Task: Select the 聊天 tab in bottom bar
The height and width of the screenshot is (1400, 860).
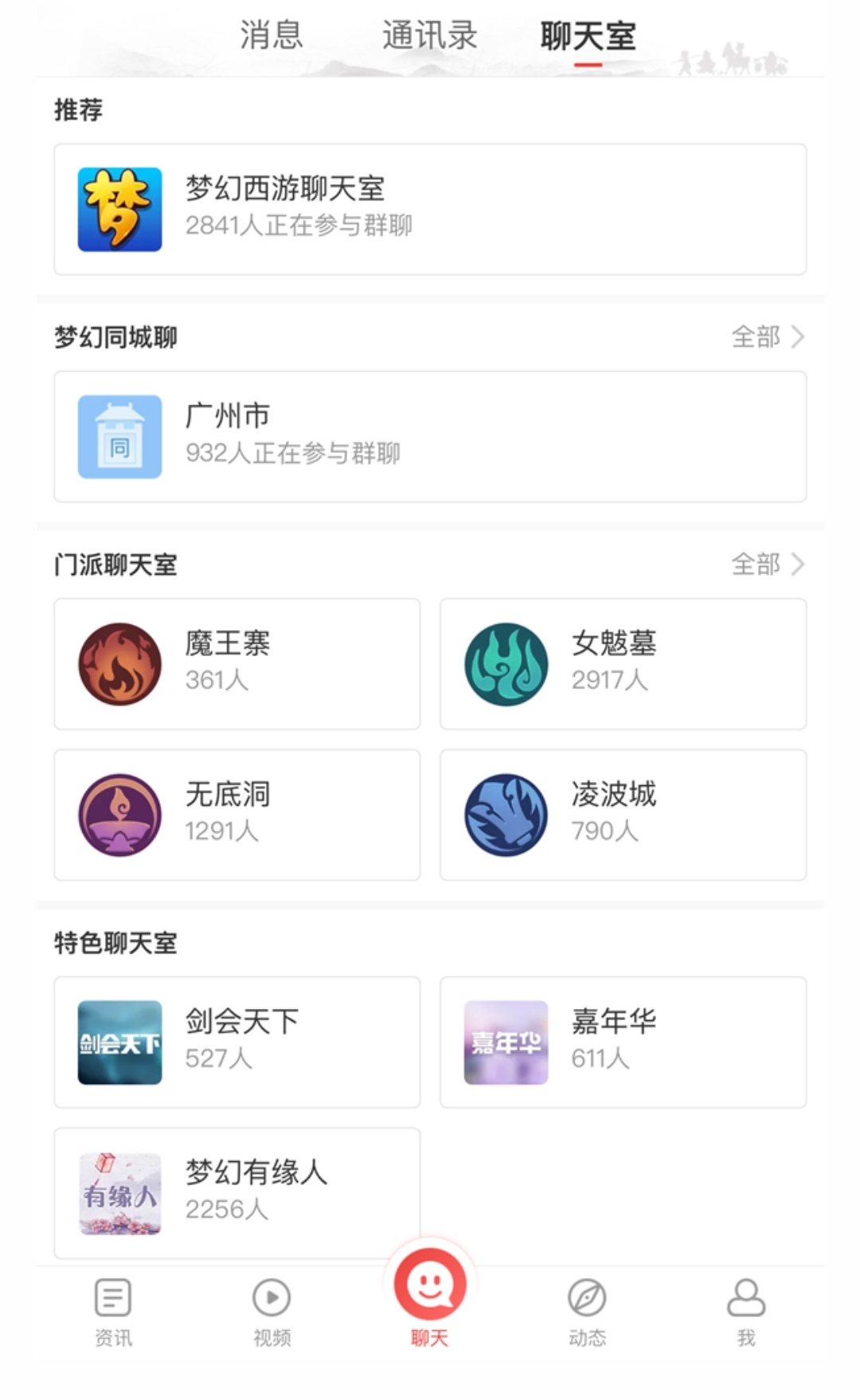Action: (430, 1298)
